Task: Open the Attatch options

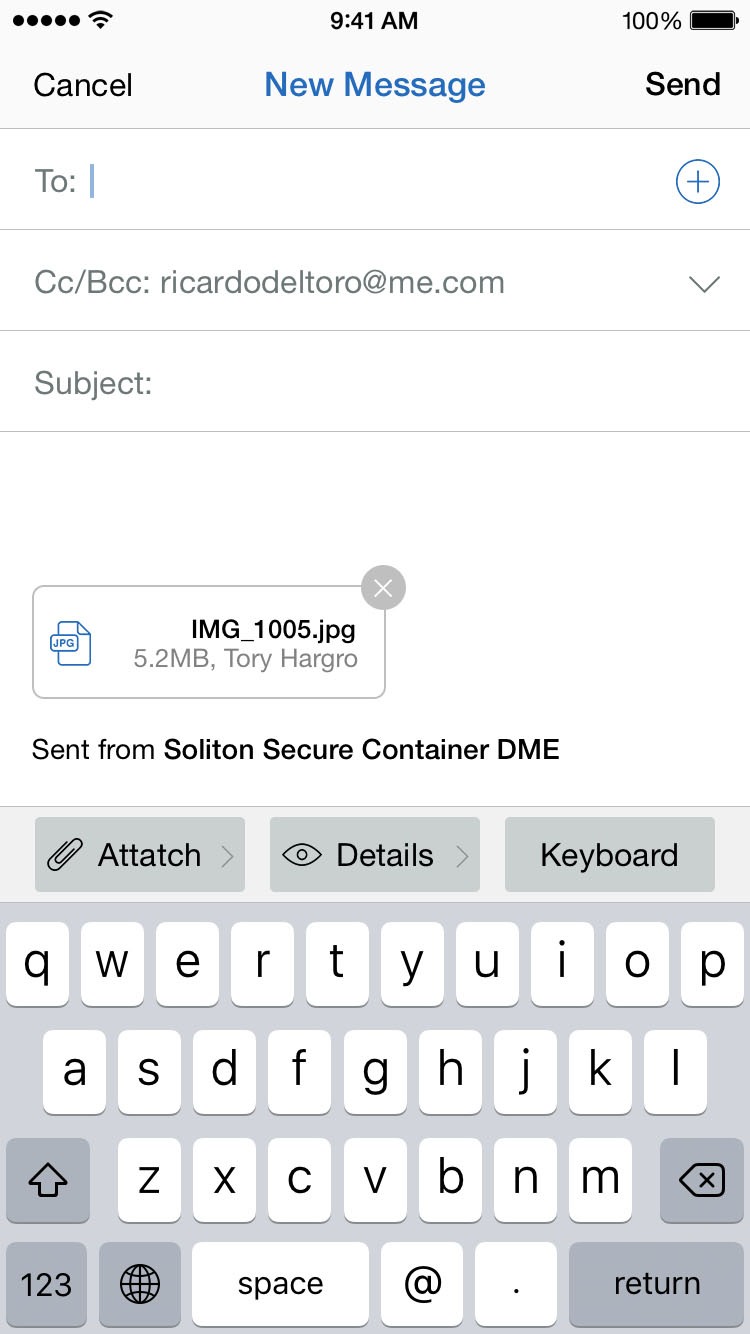Action: tap(140, 855)
